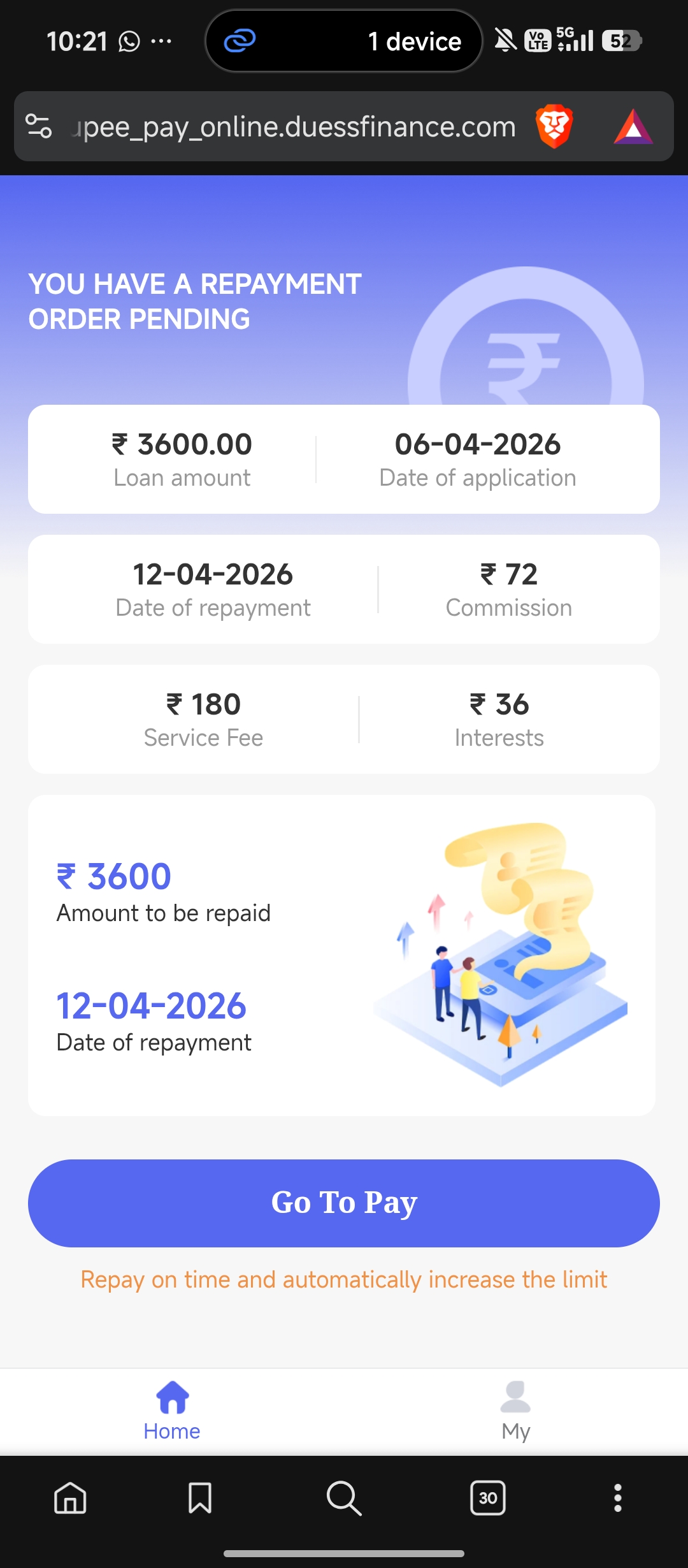The width and height of the screenshot is (688, 1568).
Task: Switch to the My tab
Action: click(515, 1411)
